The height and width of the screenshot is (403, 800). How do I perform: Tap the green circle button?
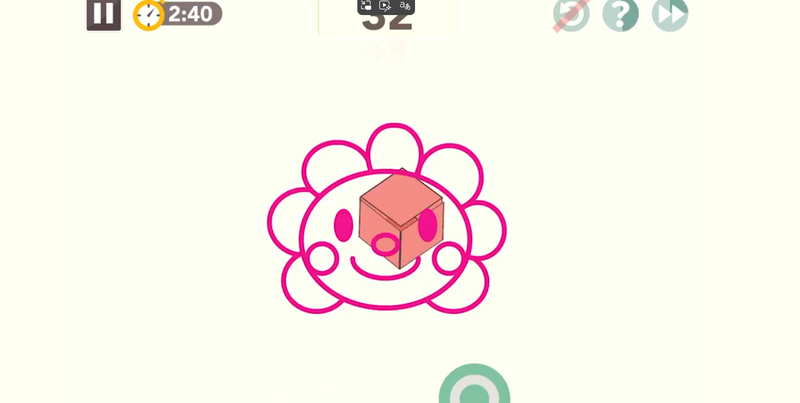(474, 390)
